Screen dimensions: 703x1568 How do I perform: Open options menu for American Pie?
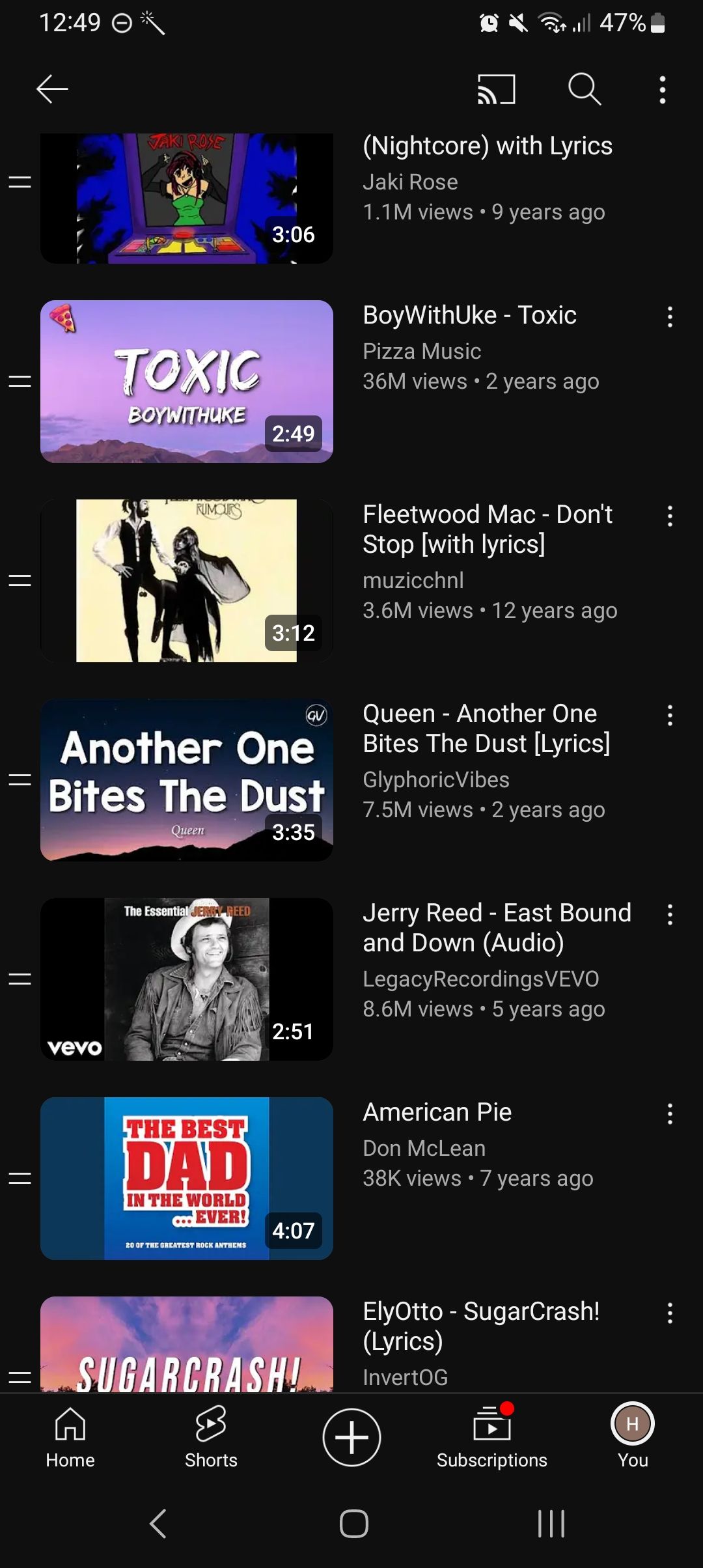669,1114
